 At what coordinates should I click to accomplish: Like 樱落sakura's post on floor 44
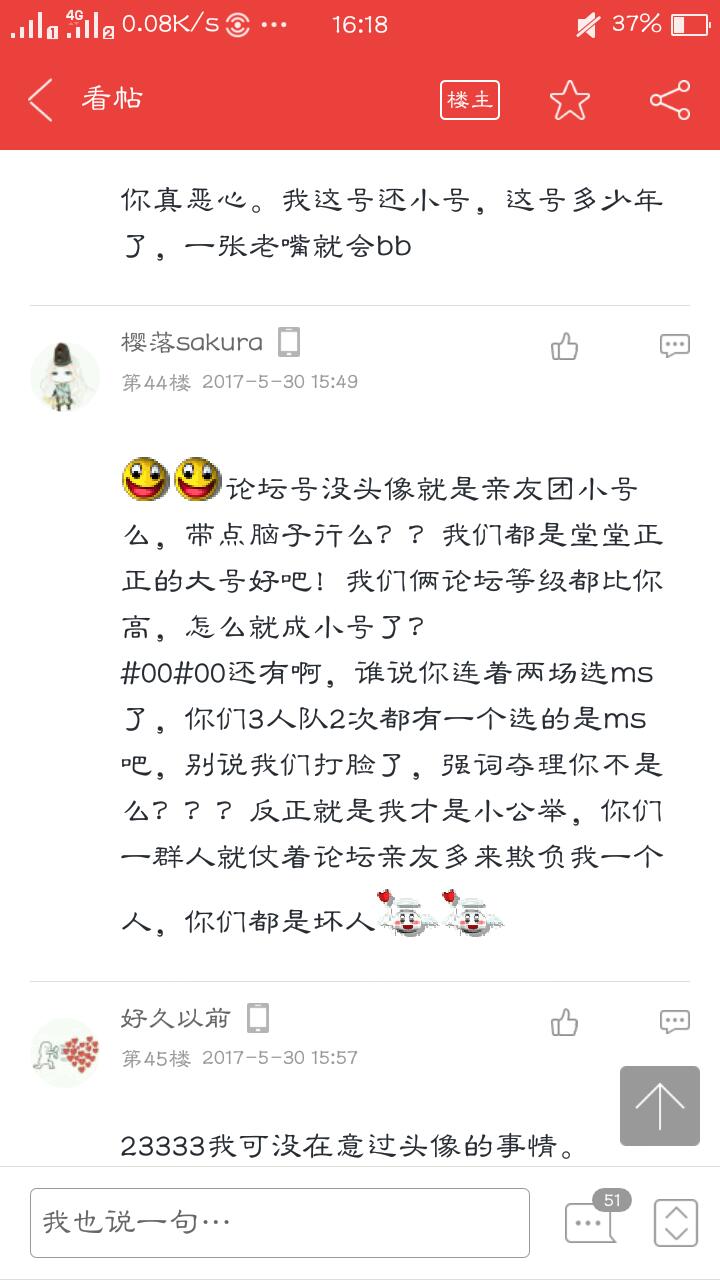[x=565, y=347]
